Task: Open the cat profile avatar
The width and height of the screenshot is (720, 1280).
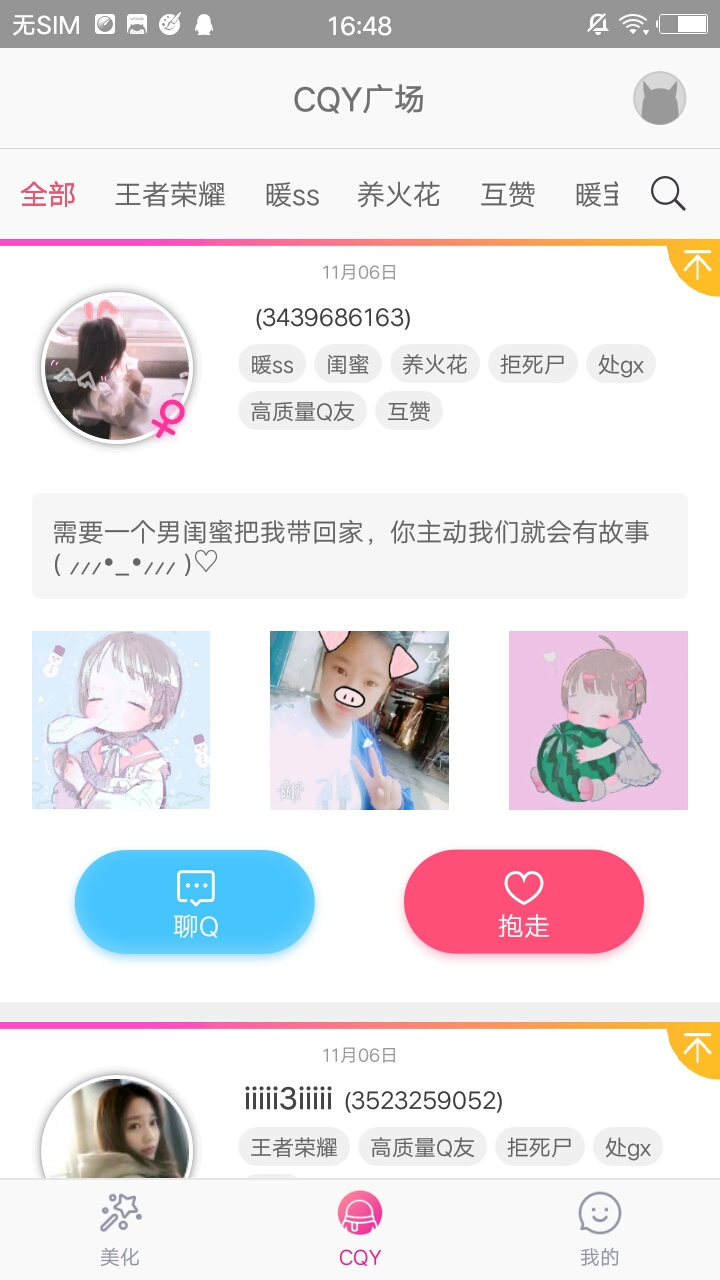Action: [x=659, y=99]
